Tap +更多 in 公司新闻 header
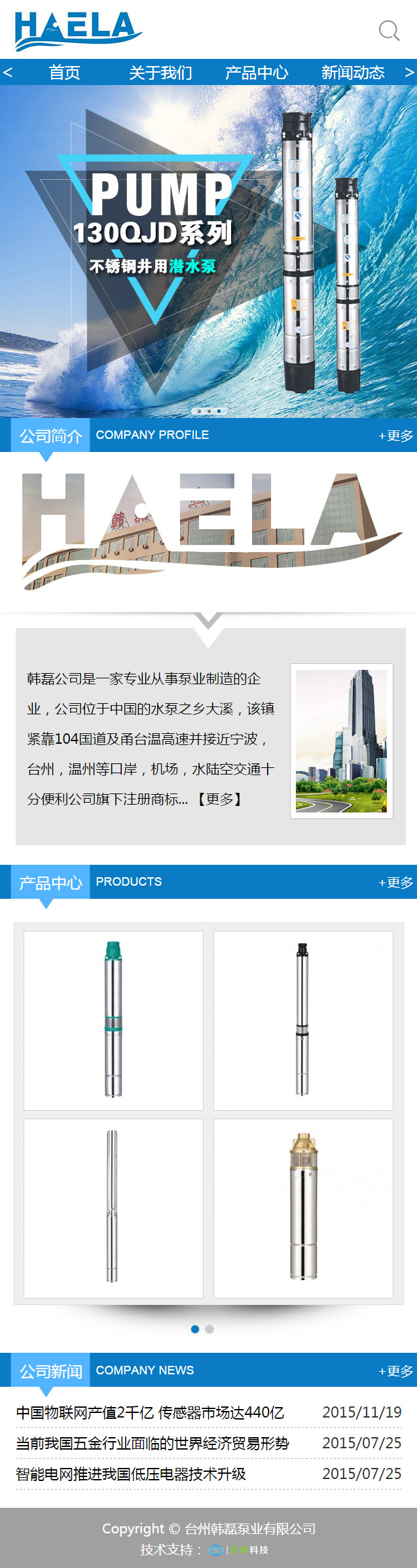417x1568 pixels. (396, 1370)
